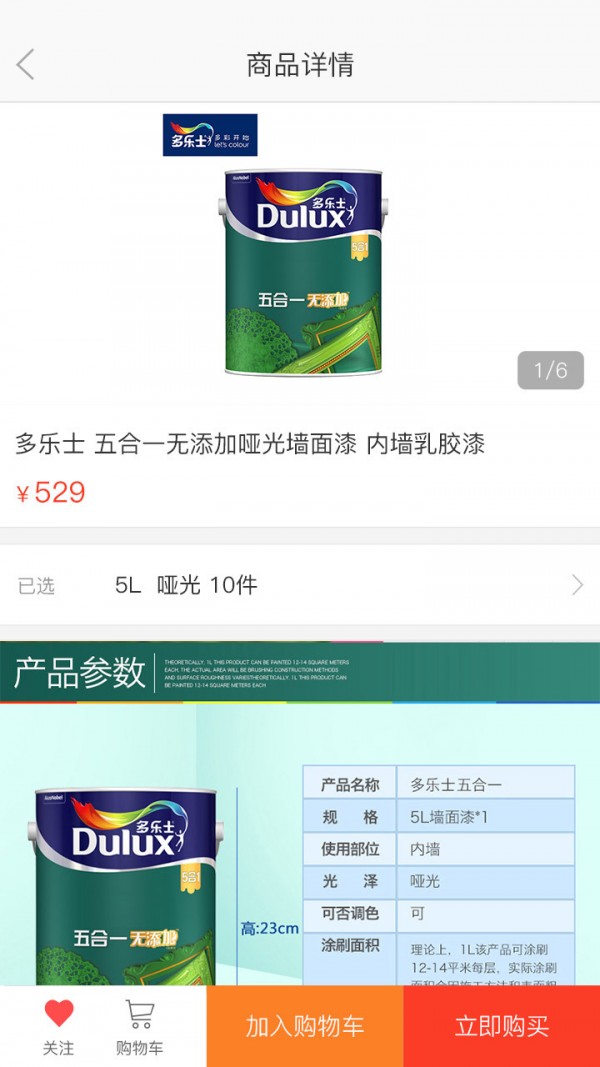Buy now with the 立即购买 button

(x=501, y=1026)
